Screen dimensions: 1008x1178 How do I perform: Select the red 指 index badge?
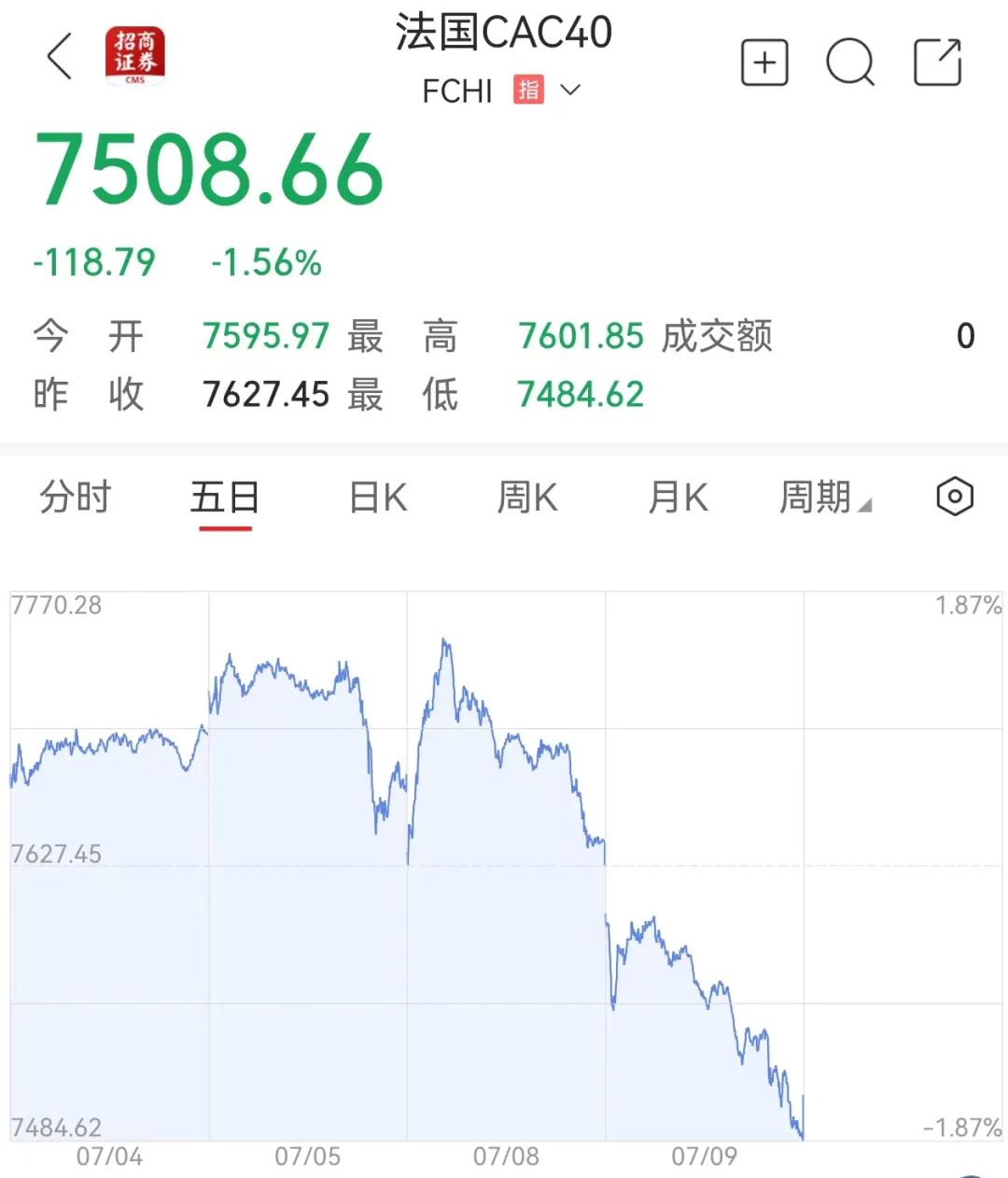pyautogui.click(x=526, y=91)
